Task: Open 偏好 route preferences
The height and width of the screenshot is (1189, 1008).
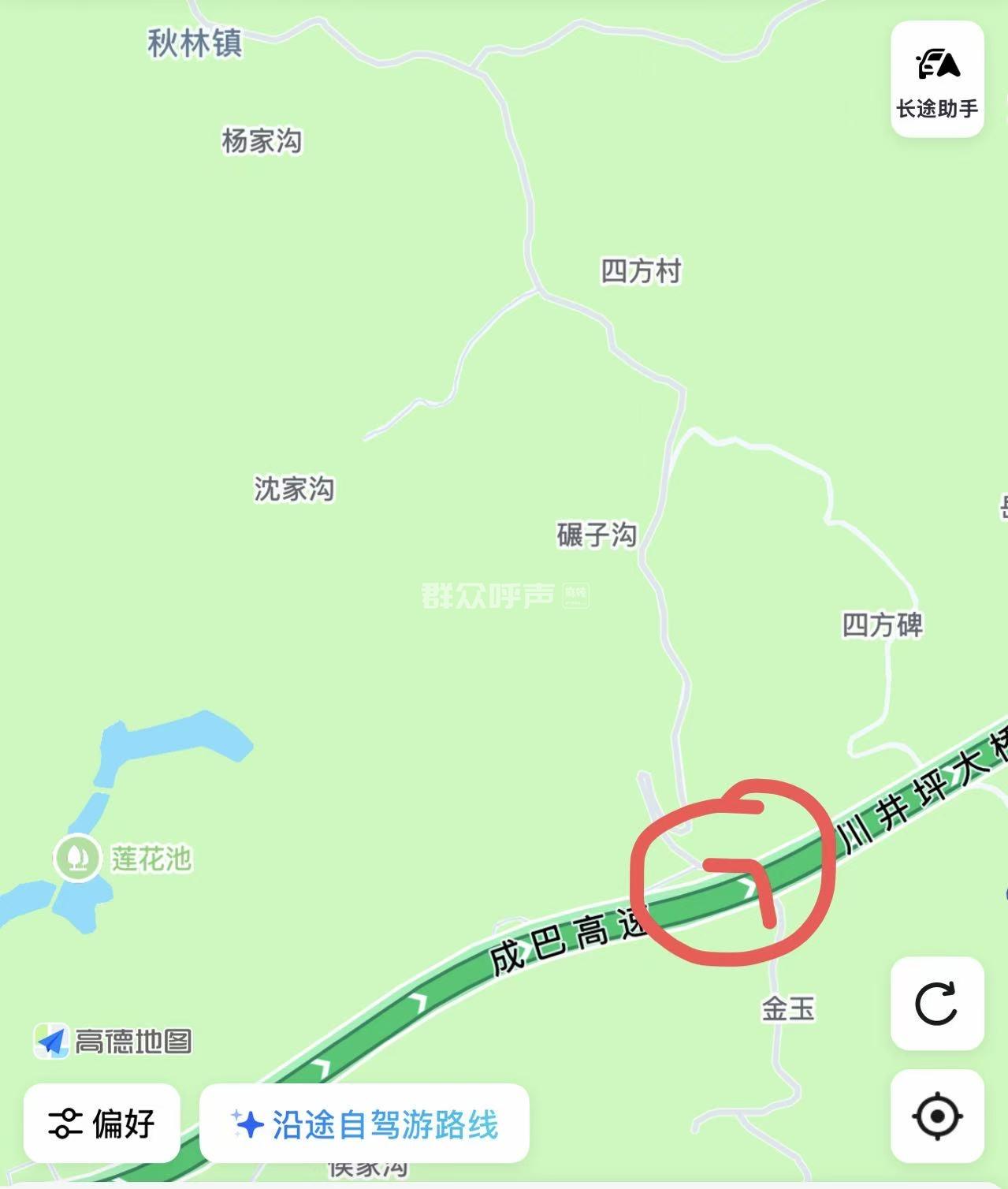Action: click(102, 1123)
